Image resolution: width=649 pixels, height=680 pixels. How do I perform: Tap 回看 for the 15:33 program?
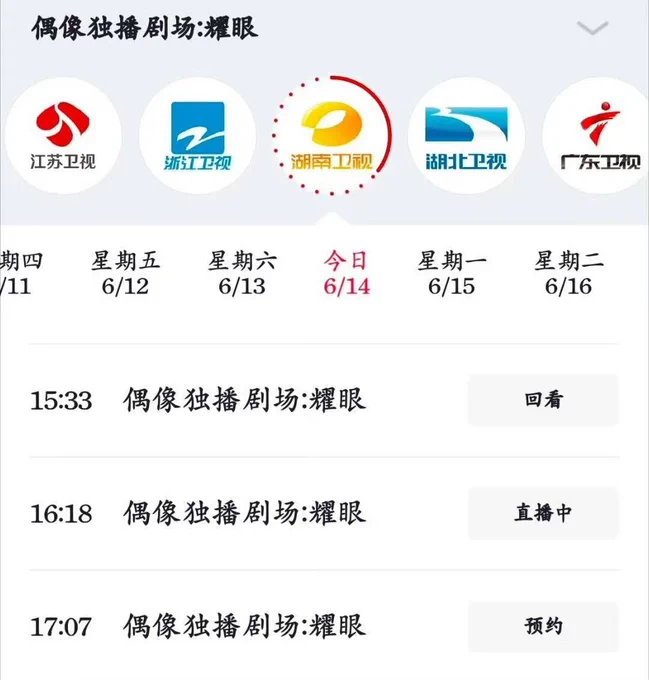543,400
